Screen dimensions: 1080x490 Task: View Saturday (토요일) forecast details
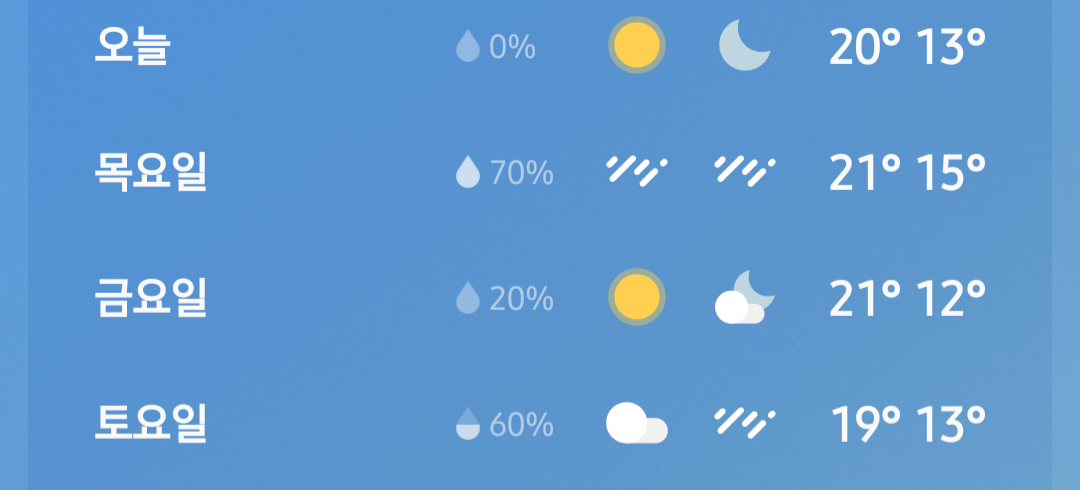540,424
